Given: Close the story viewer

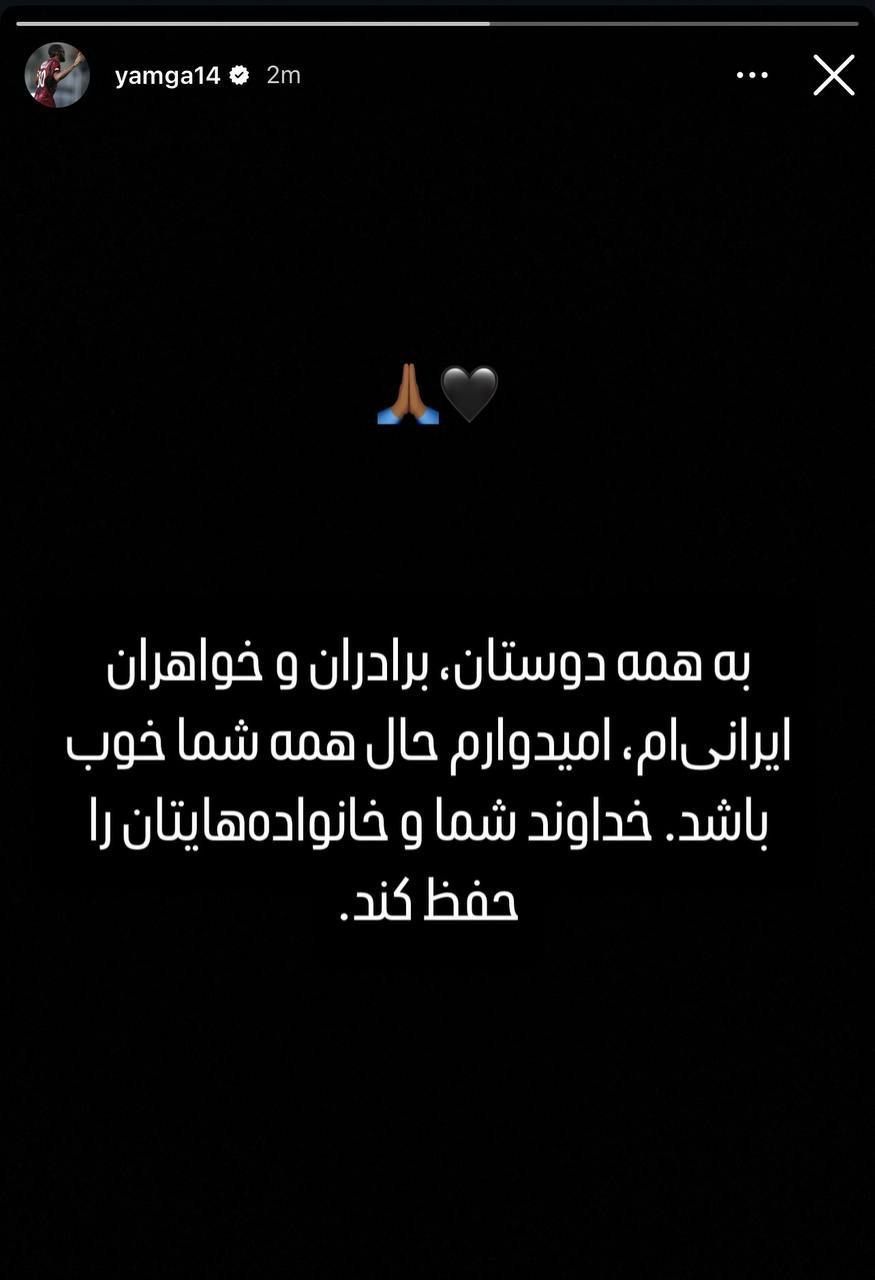Looking at the screenshot, I should point(833,75).
